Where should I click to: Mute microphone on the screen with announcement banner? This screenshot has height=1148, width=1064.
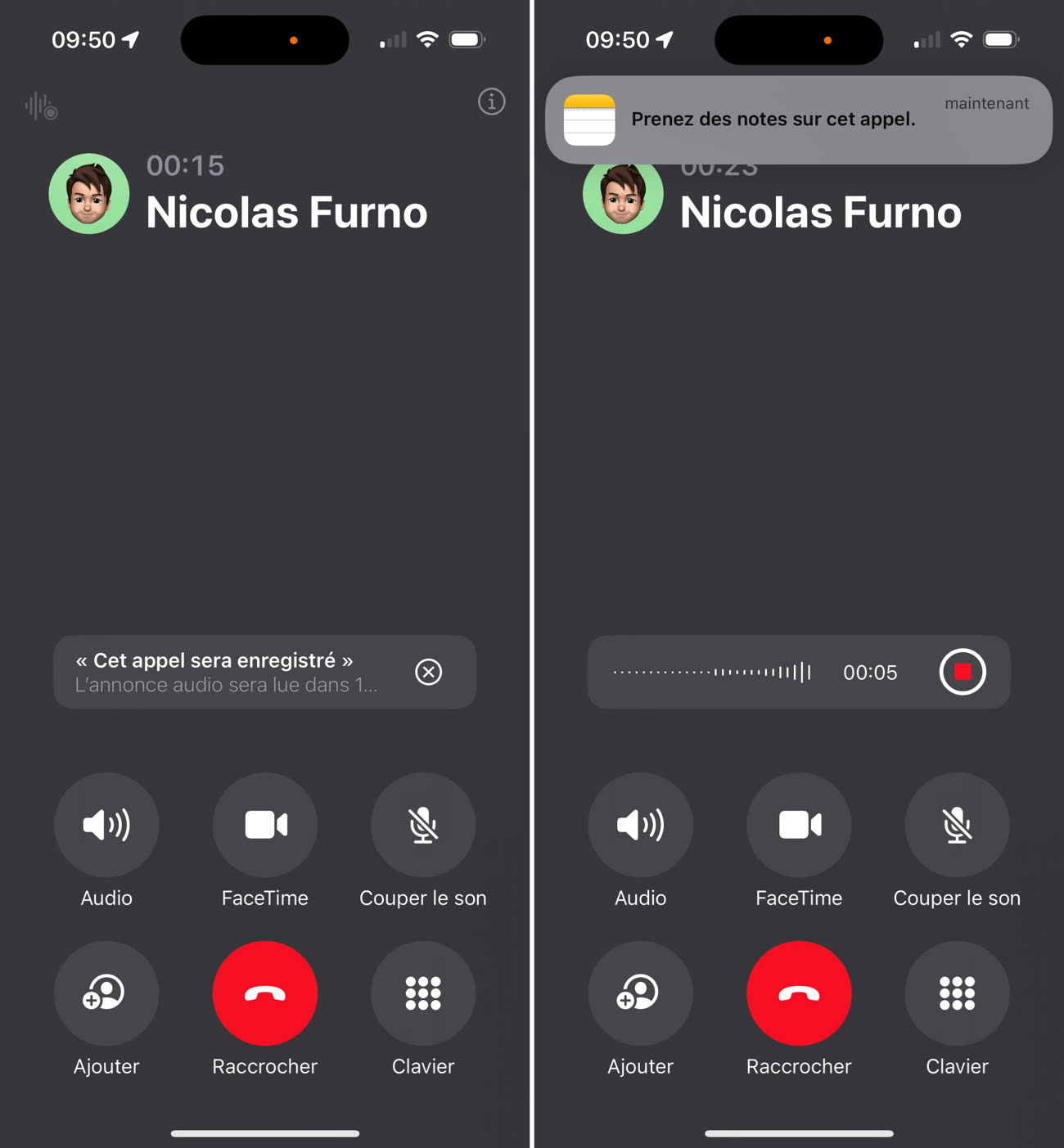tap(423, 825)
